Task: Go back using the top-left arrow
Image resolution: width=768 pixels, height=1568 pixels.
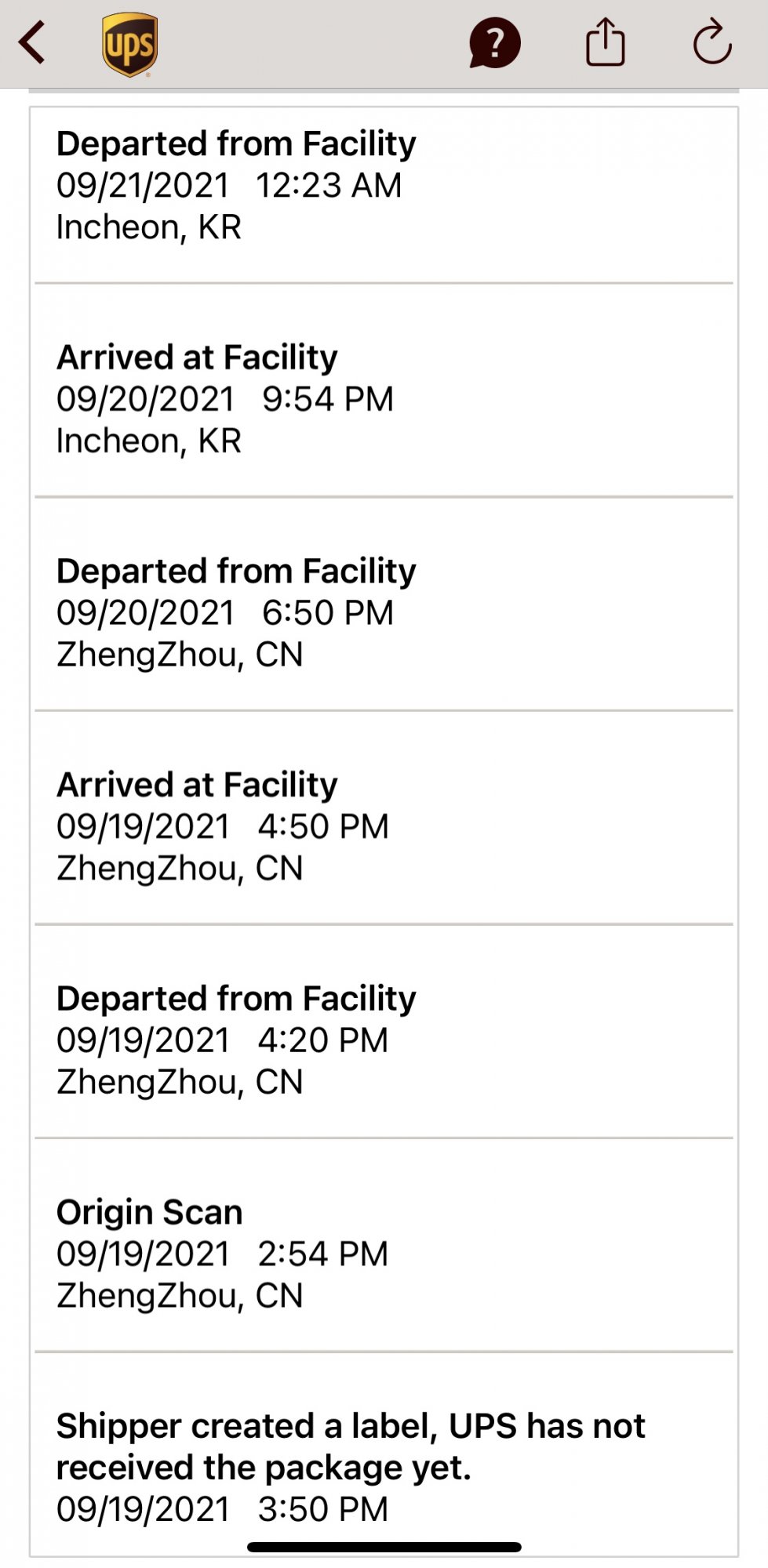Action: point(33,42)
